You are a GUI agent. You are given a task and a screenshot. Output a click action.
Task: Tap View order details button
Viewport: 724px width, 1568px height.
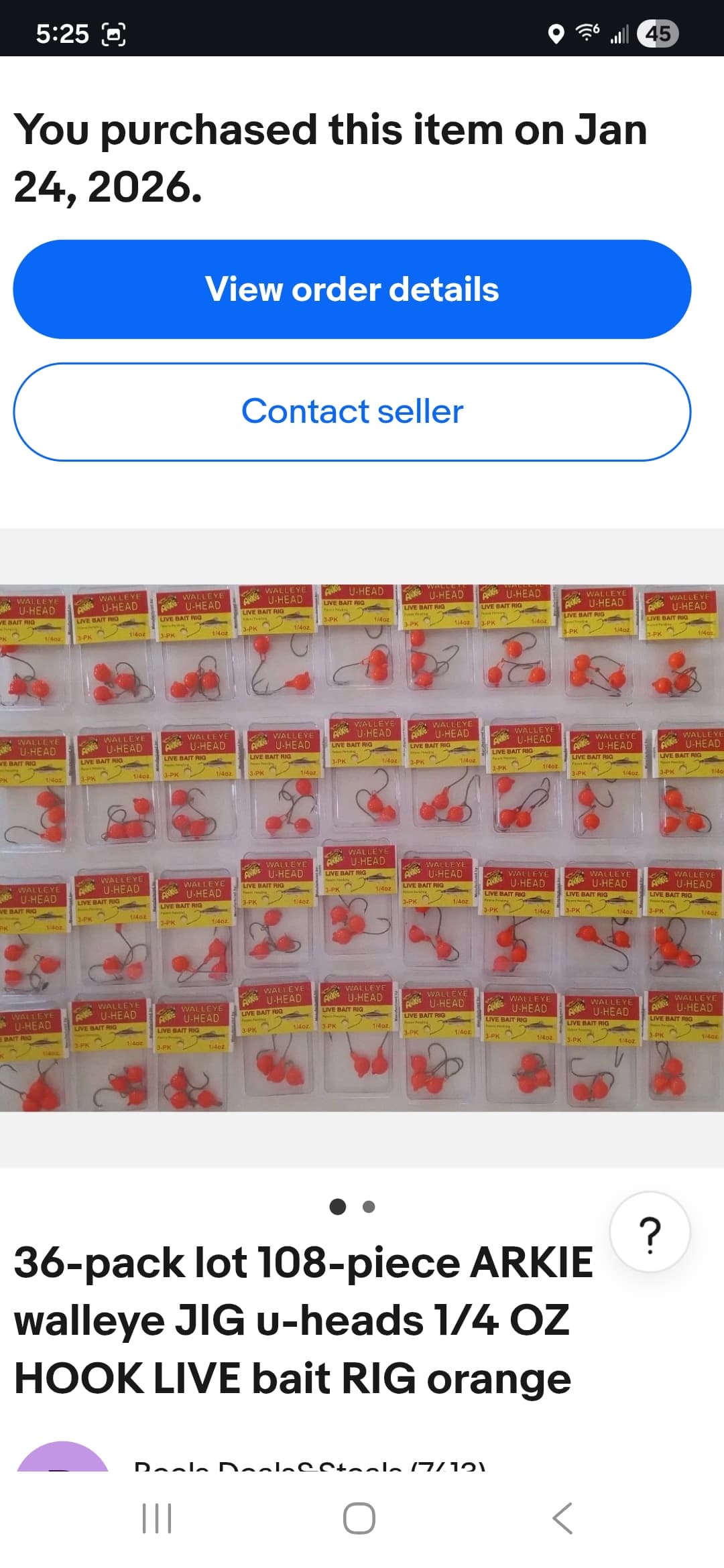352,289
